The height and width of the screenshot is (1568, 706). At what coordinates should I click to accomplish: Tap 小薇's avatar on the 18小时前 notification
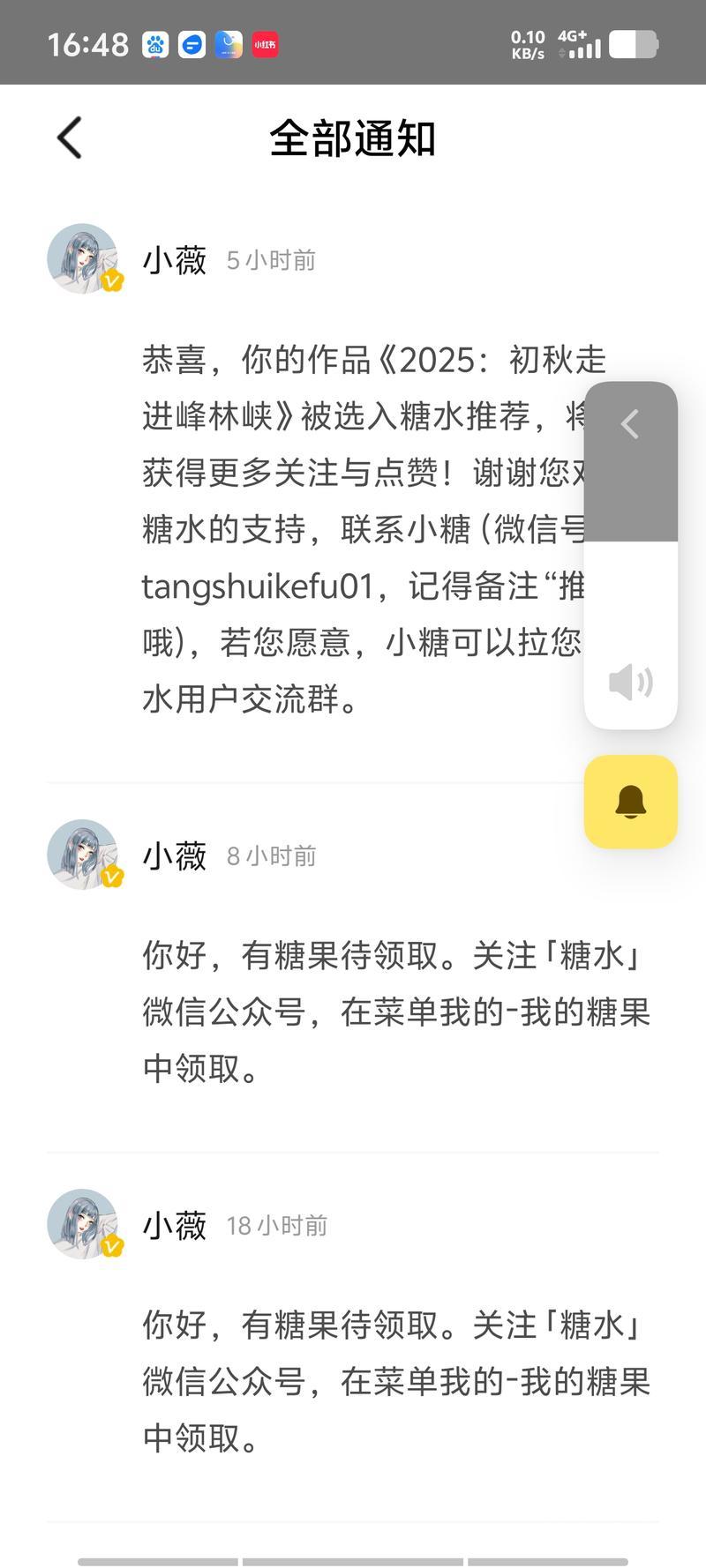coord(83,1223)
